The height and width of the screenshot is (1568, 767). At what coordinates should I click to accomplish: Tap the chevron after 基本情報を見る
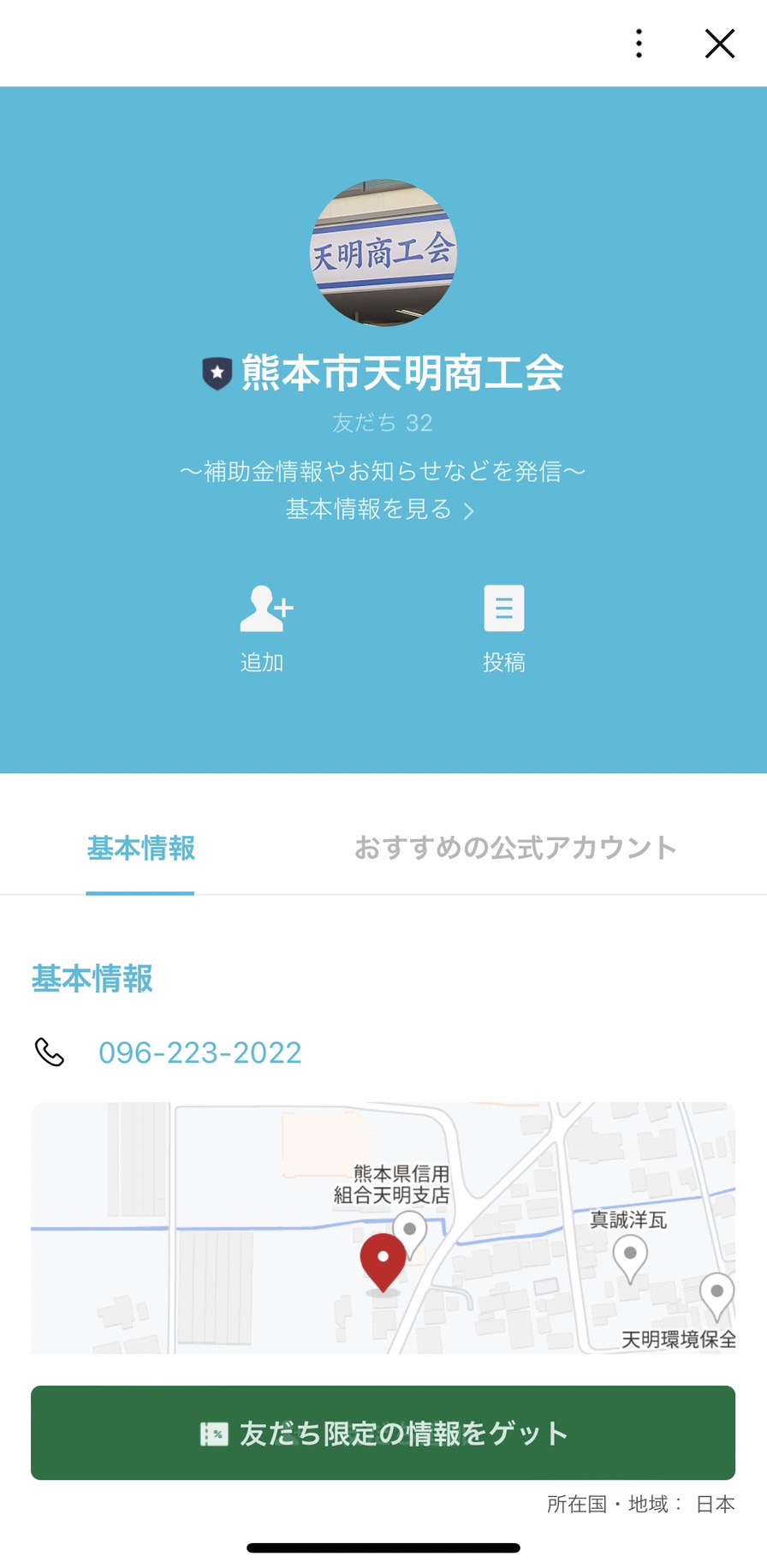467,509
